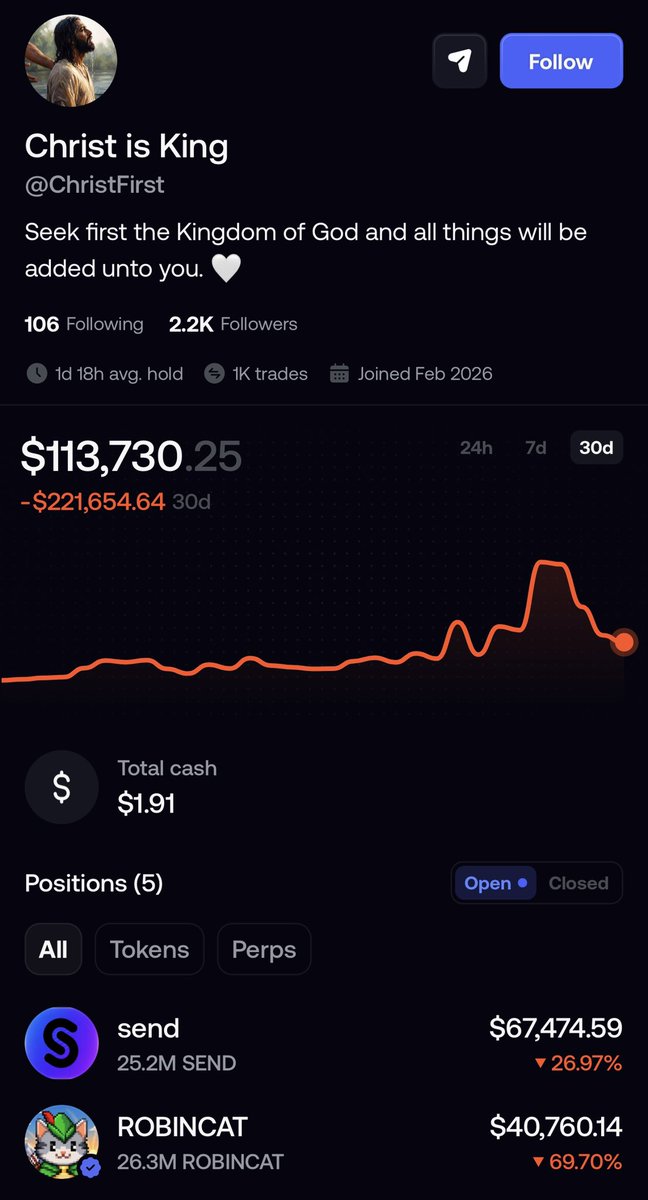This screenshot has width=648, height=1200.
Task: Choose the 30d chart range
Action: 596,448
